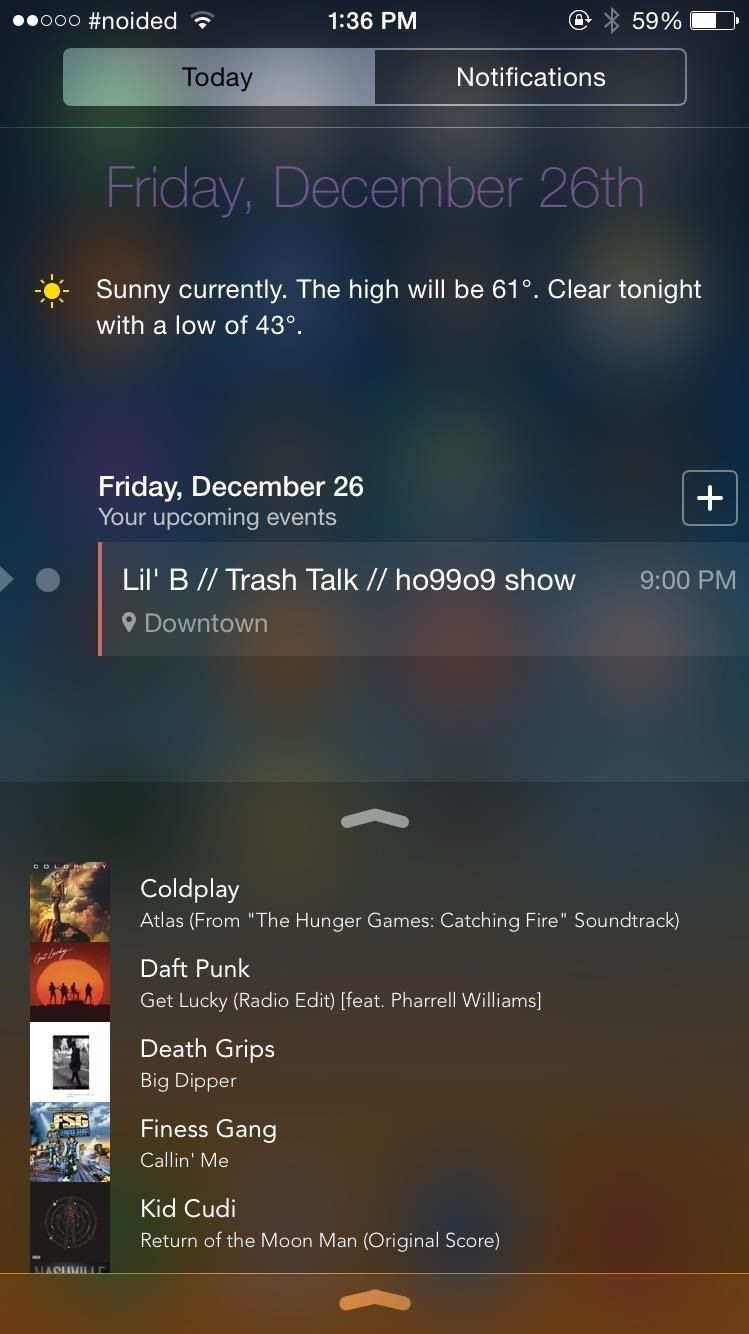Switch to the Notifications tab
The width and height of the screenshot is (749, 1334).
click(530, 77)
